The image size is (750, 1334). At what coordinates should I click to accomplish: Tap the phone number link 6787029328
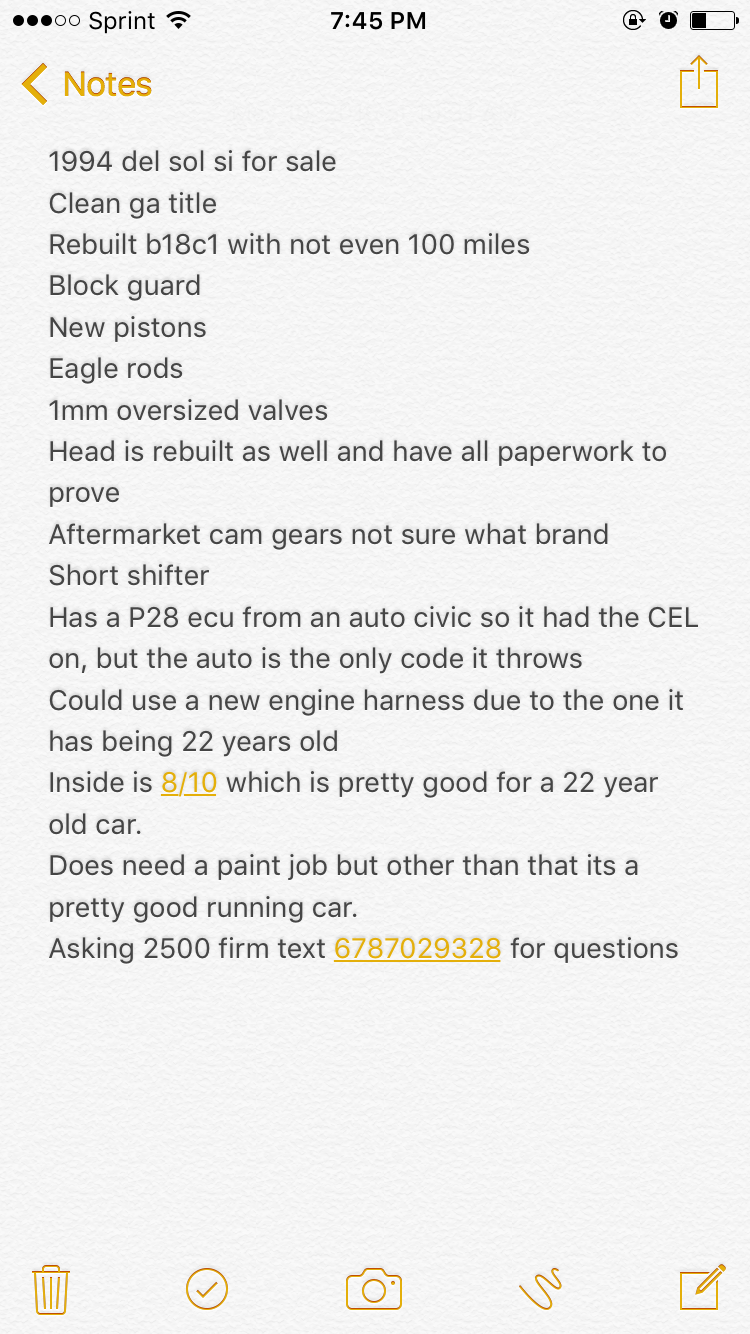(x=417, y=948)
